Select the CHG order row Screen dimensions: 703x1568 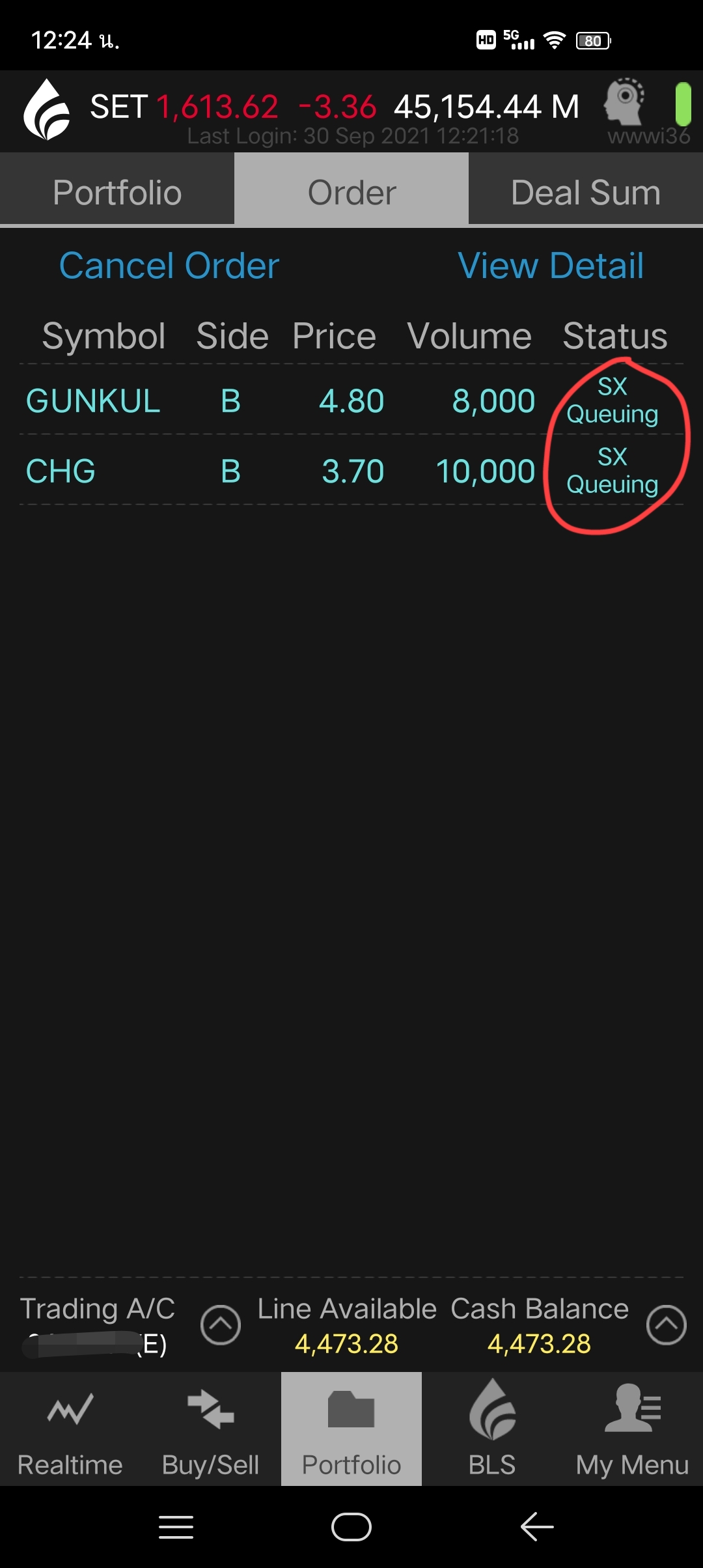pos(351,470)
